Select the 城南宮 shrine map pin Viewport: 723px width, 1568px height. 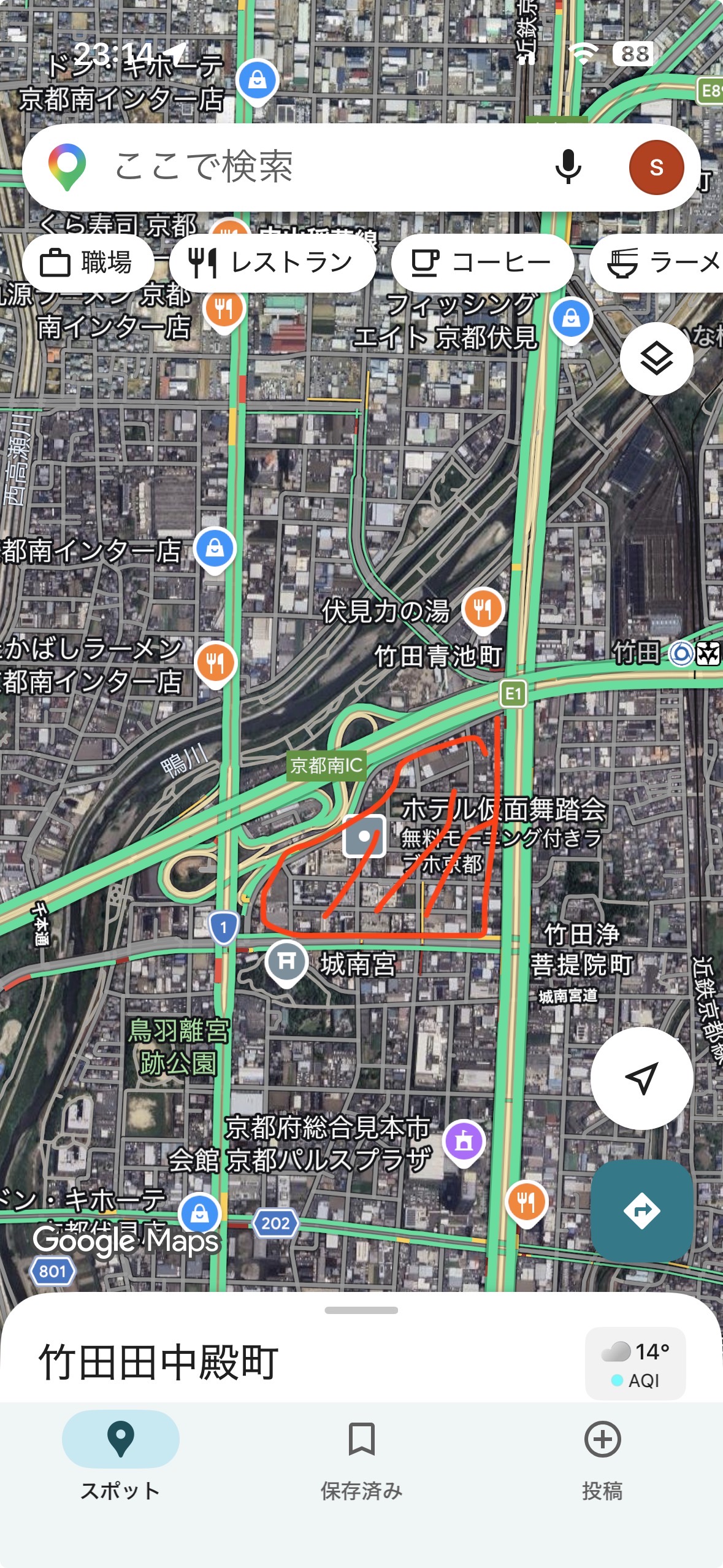click(286, 961)
